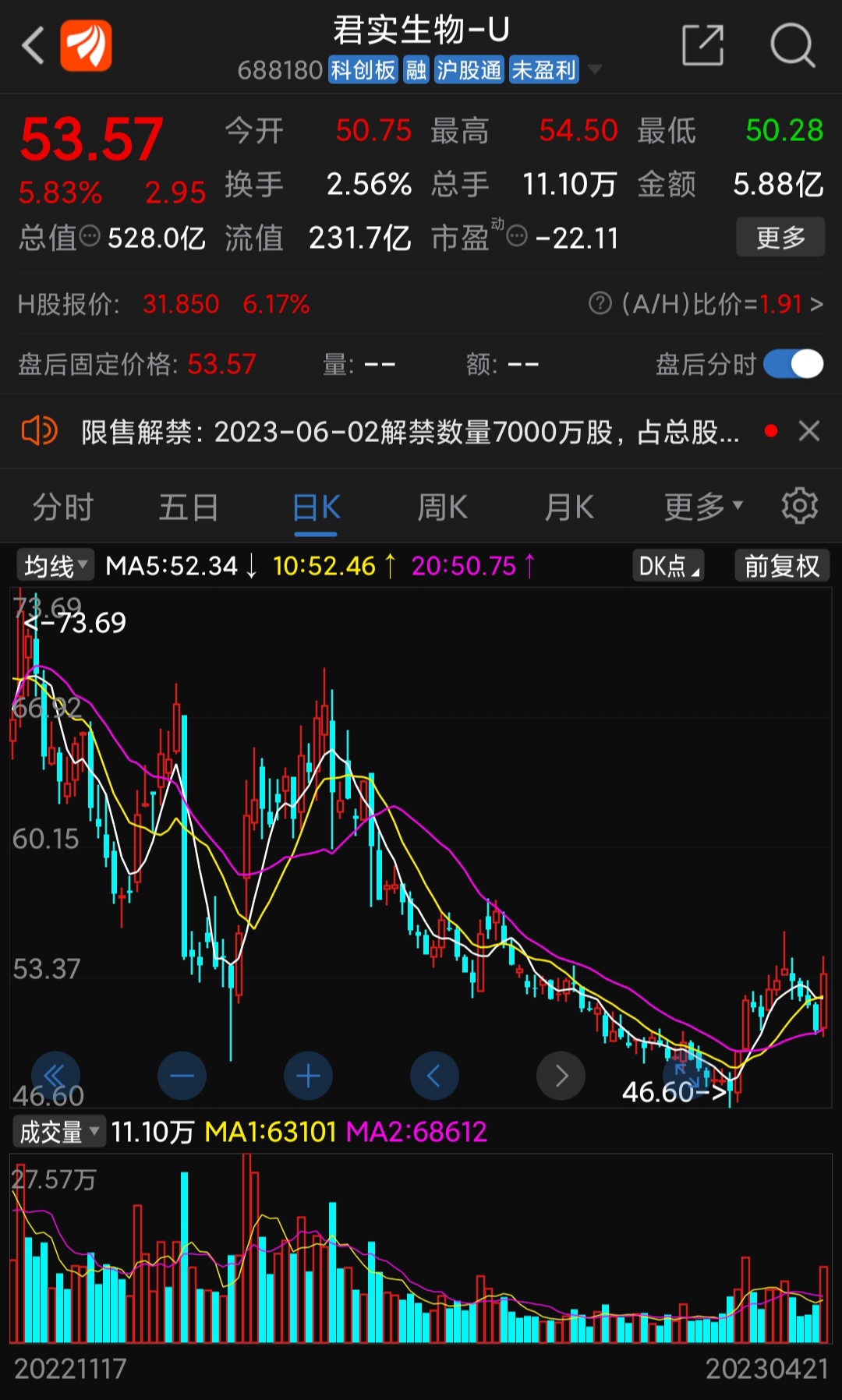Zoom out chart with minus button
This screenshot has width=842, height=1400.
point(182,1076)
